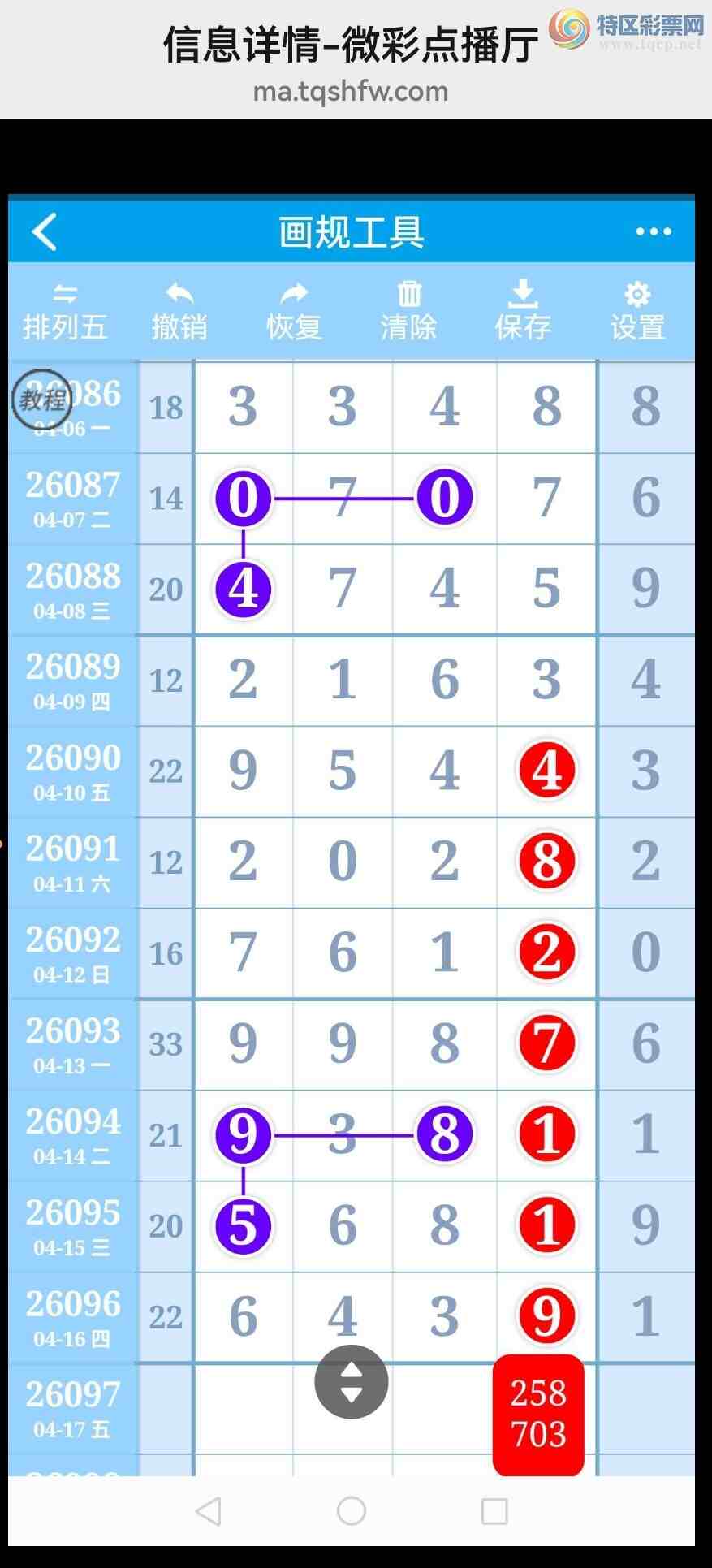Open the 教程 tutorial circle

[x=42, y=400]
